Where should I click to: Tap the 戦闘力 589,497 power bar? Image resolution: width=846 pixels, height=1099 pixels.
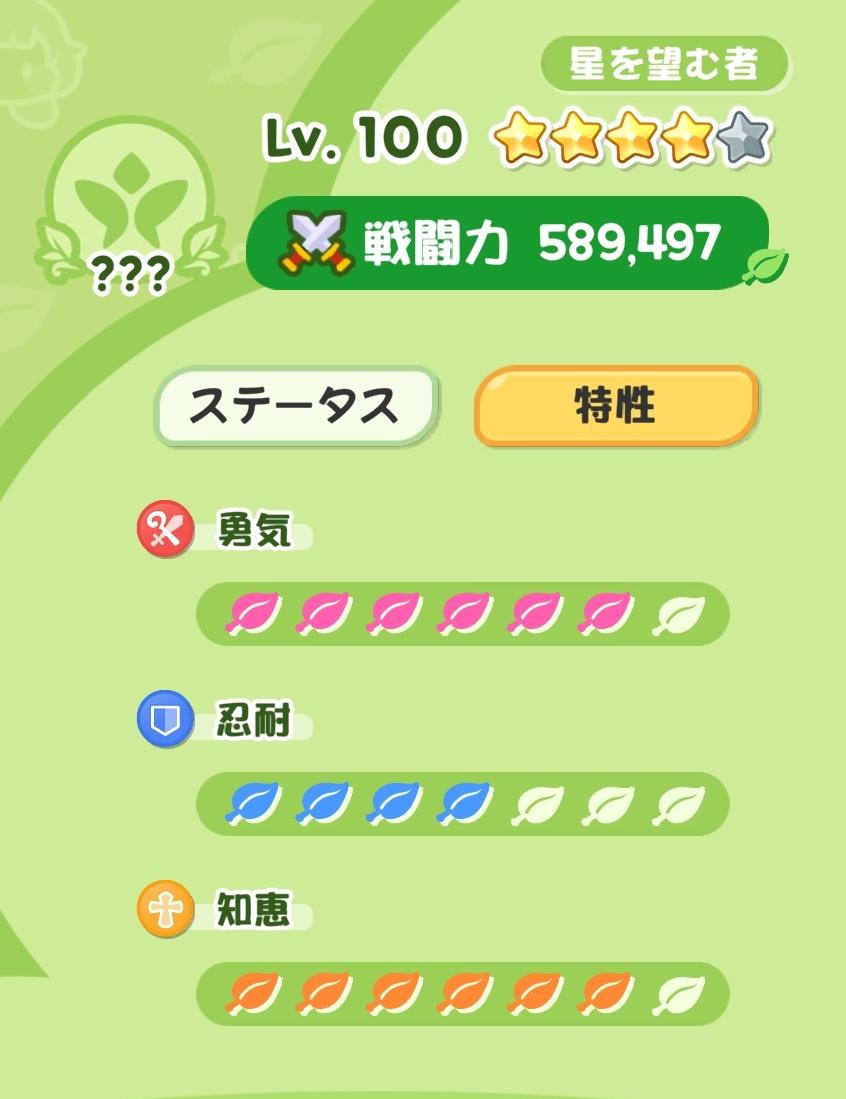point(508,243)
